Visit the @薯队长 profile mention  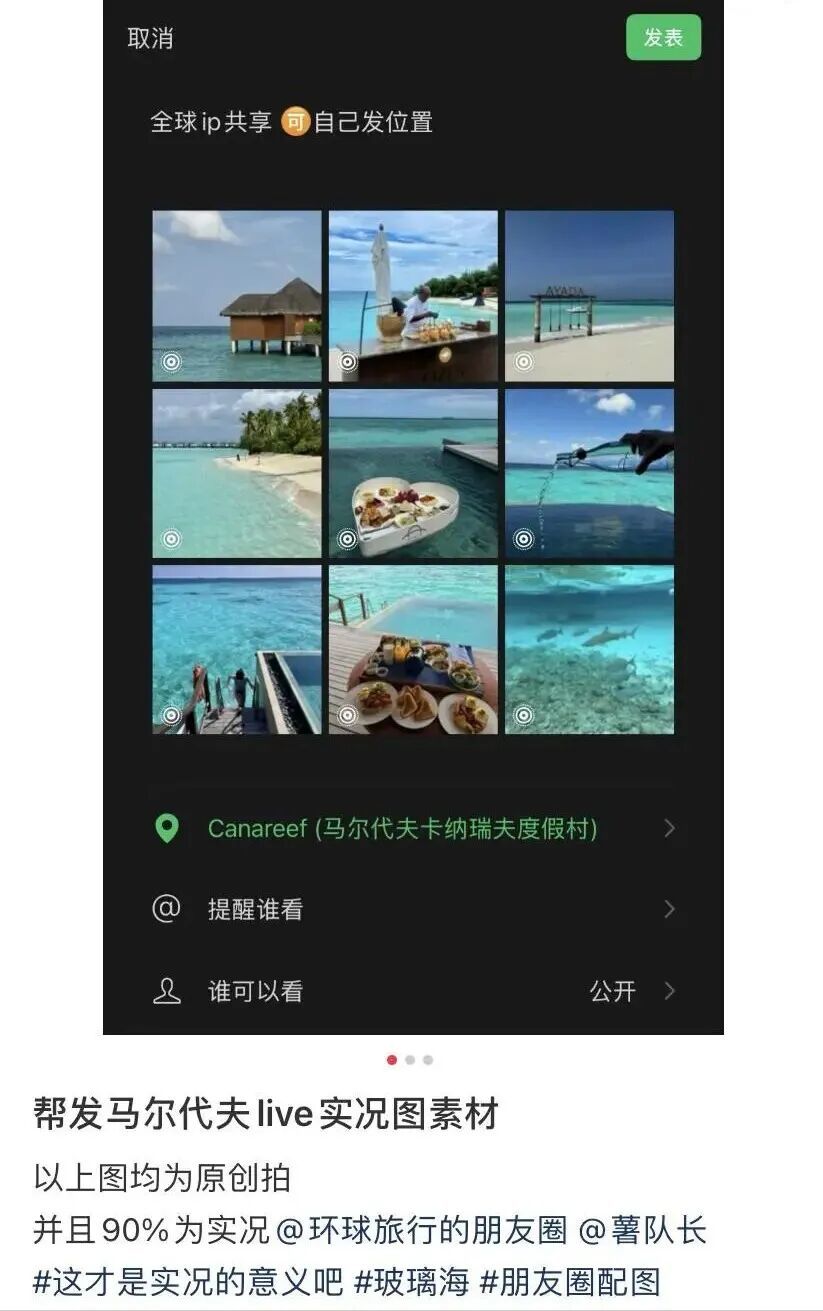pyautogui.click(x=642, y=1229)
